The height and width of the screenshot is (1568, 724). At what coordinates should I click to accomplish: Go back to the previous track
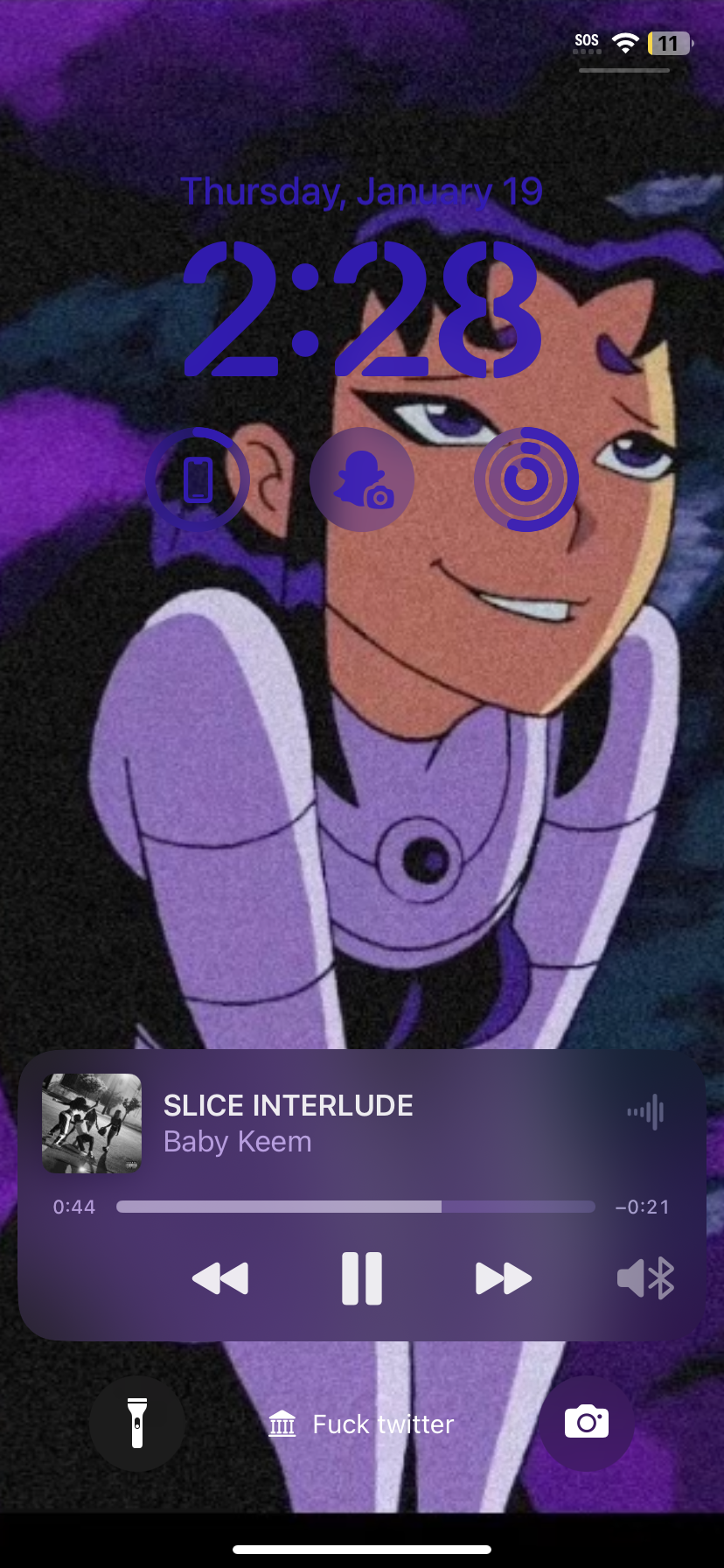point(220,1278)
